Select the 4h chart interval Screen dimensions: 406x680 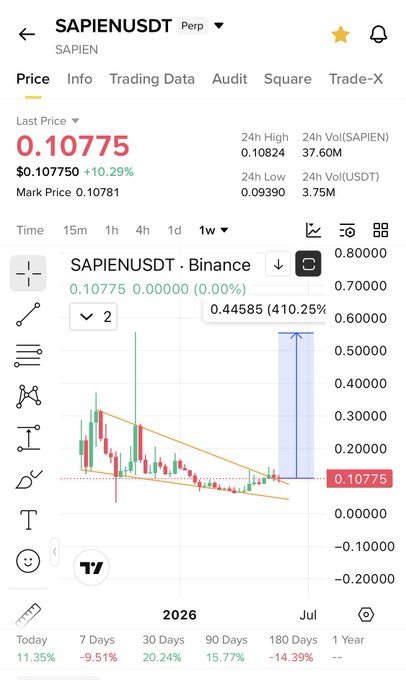click(x=142, y=230)
